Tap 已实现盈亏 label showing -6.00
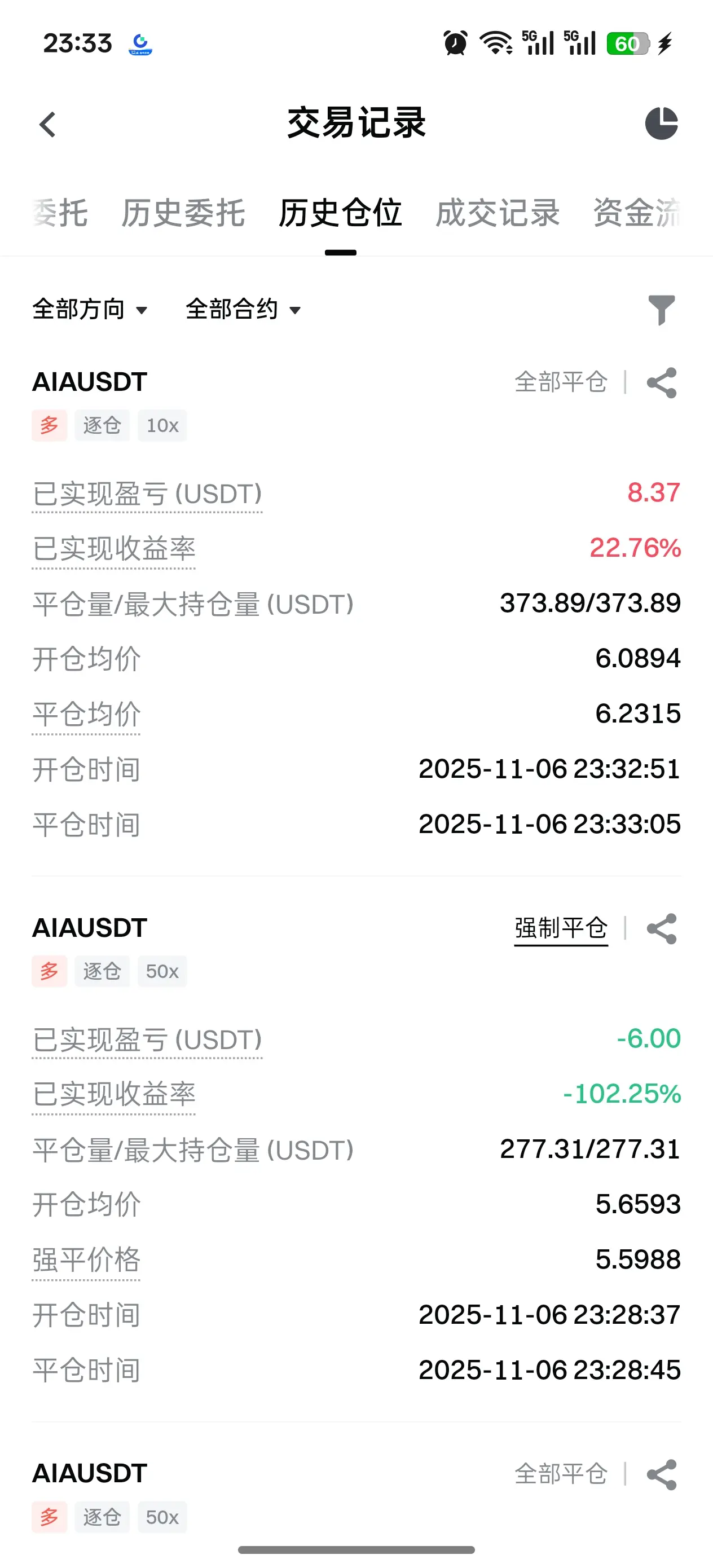713x1568 pixels. [147, 1040]
